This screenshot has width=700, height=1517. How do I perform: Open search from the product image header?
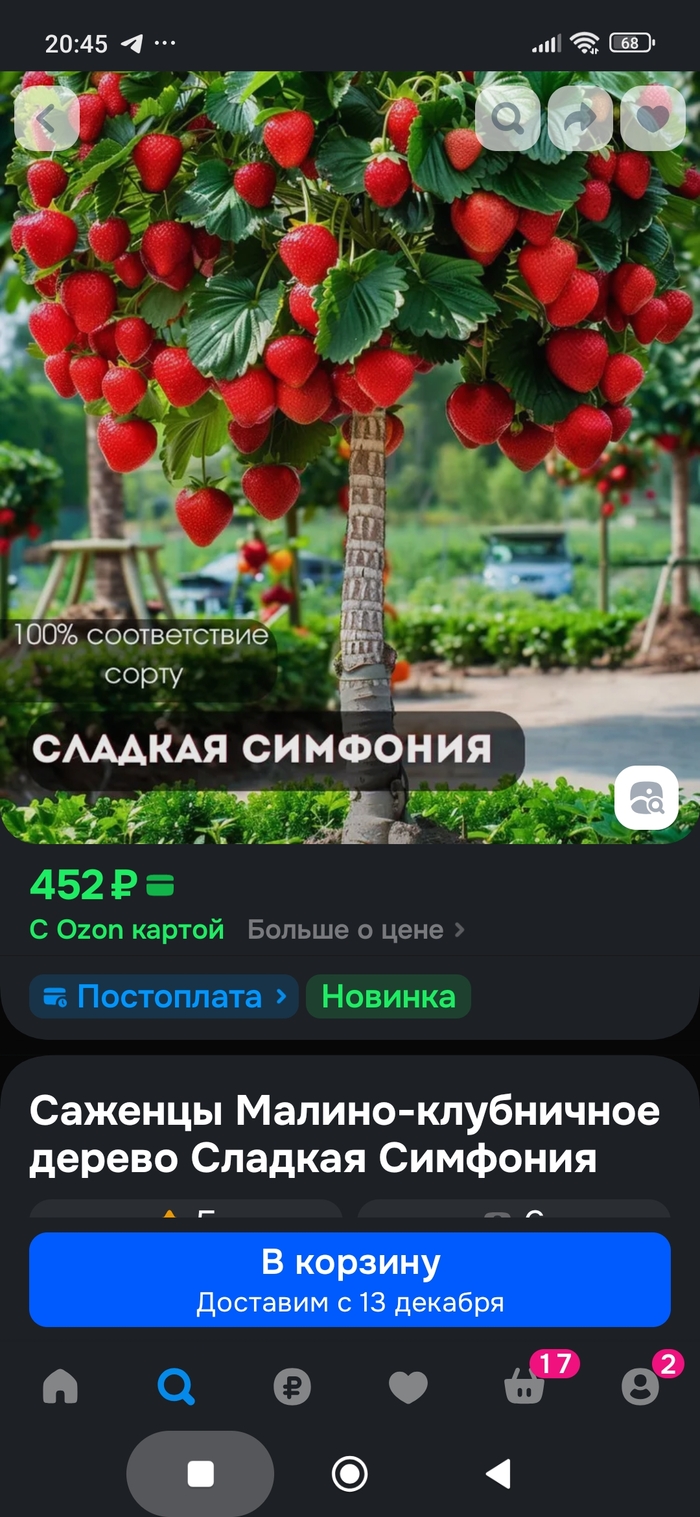pyautogui.click(x=508, y=119)
